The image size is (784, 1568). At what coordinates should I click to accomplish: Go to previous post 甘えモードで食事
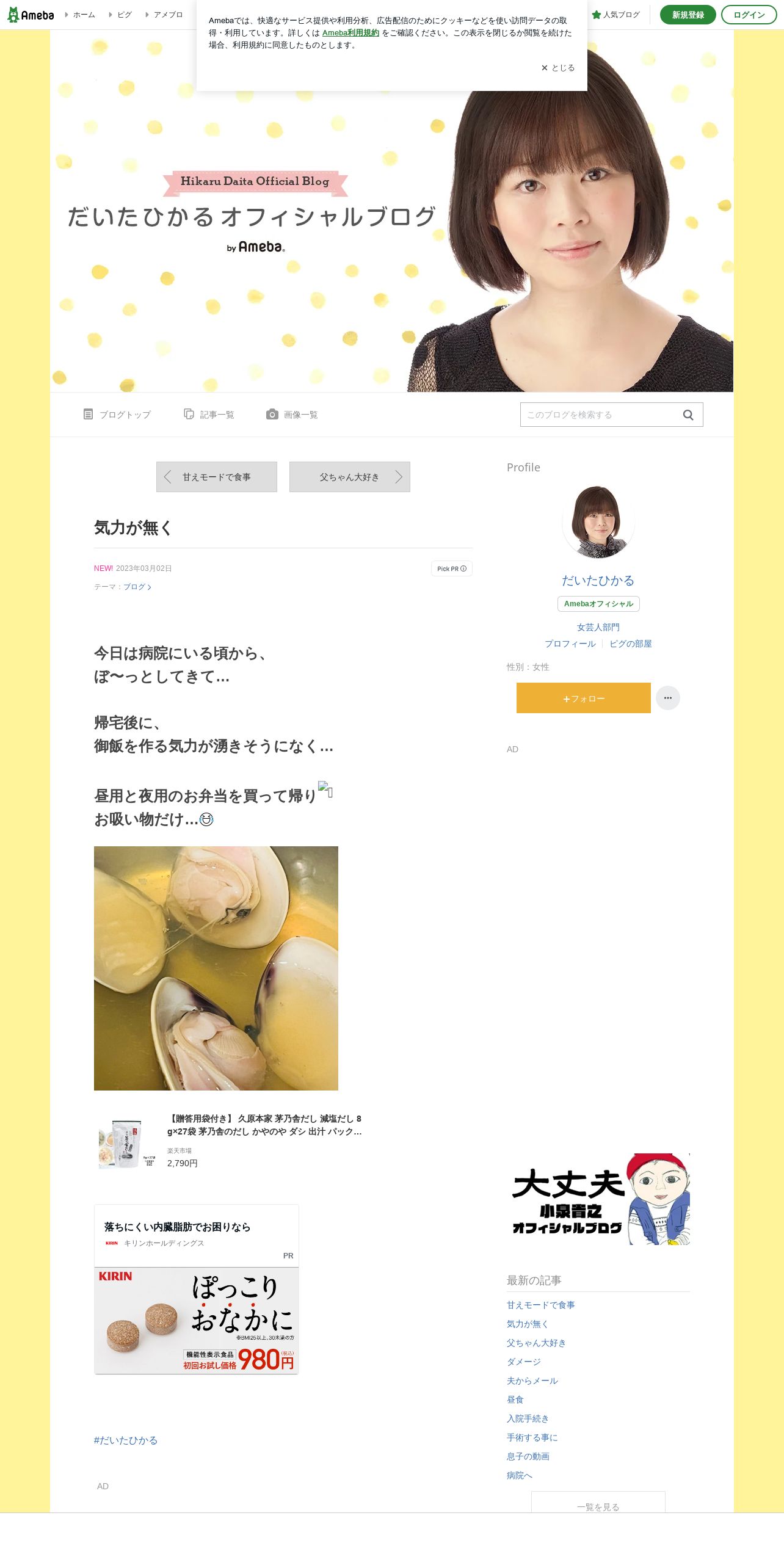(217, 477)
